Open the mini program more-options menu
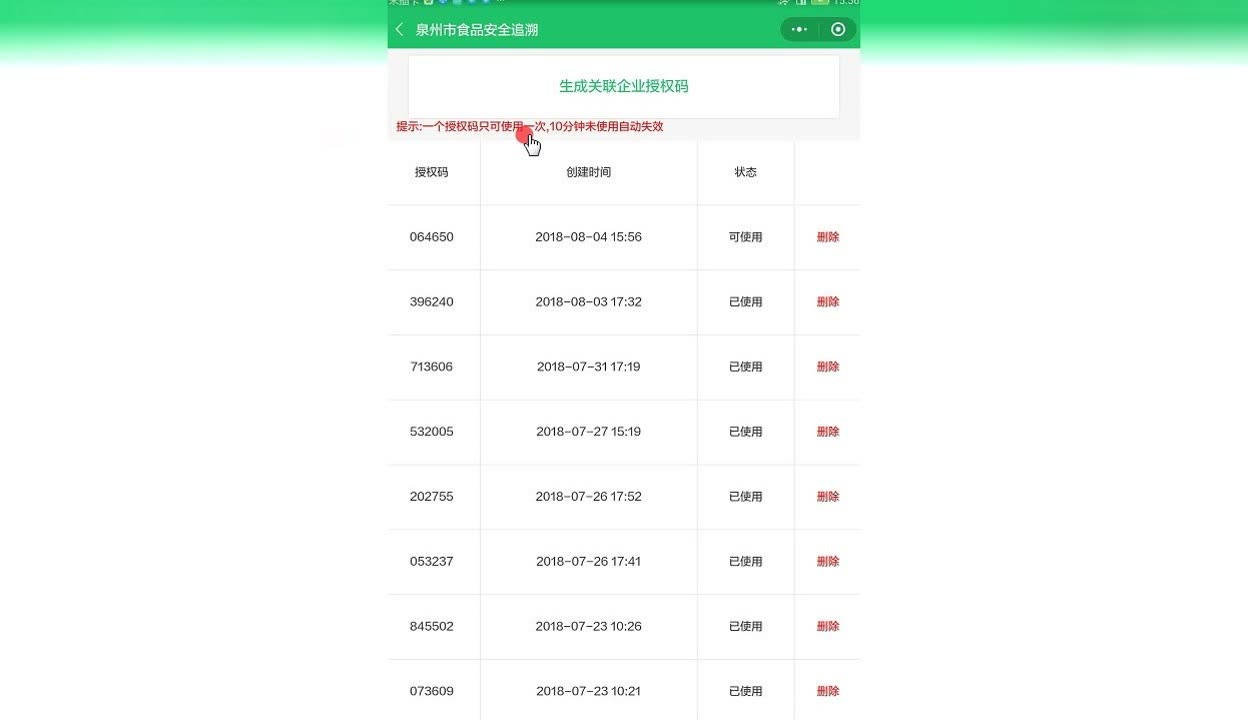The height and width of the screenshot is (720, 1248). point(799,30)
